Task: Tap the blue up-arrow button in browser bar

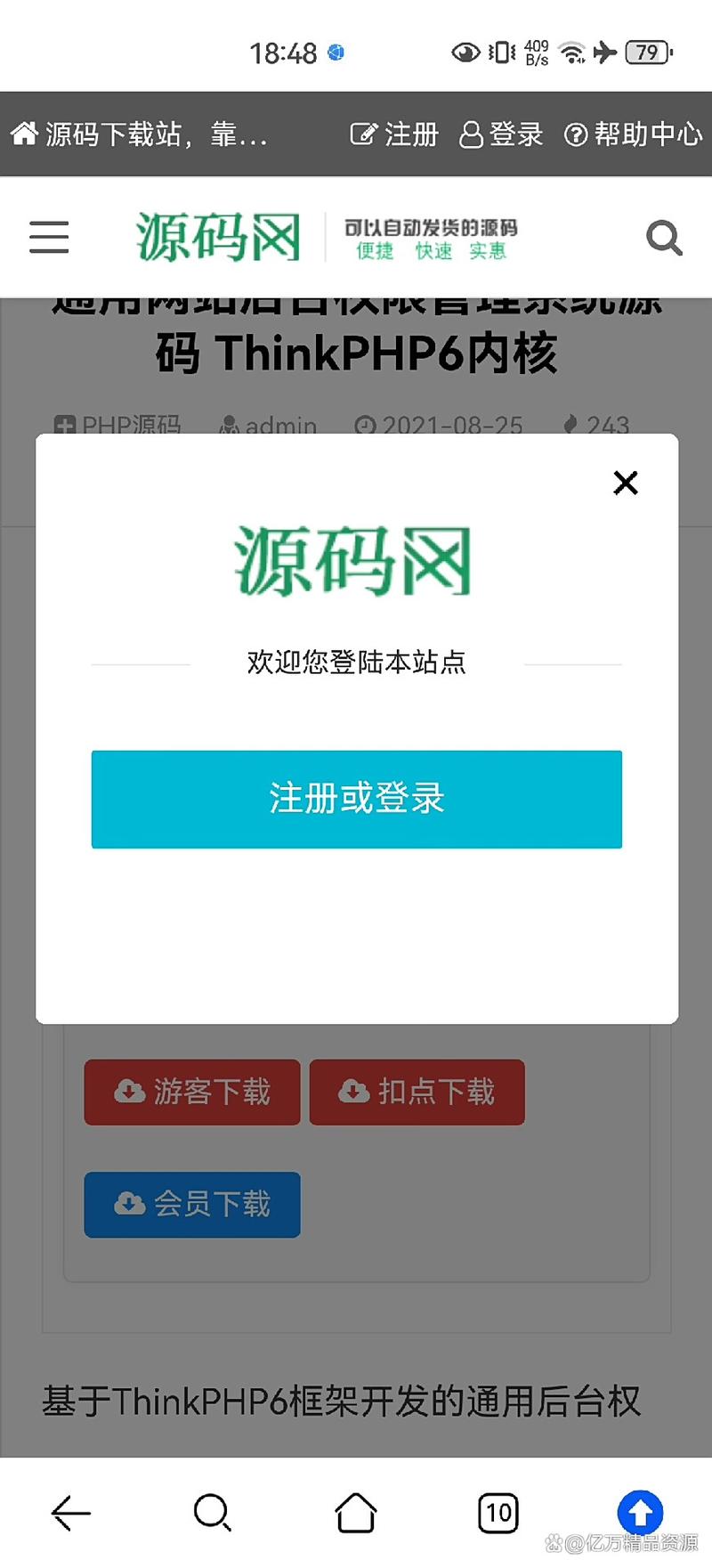Action: (639, 1512)
